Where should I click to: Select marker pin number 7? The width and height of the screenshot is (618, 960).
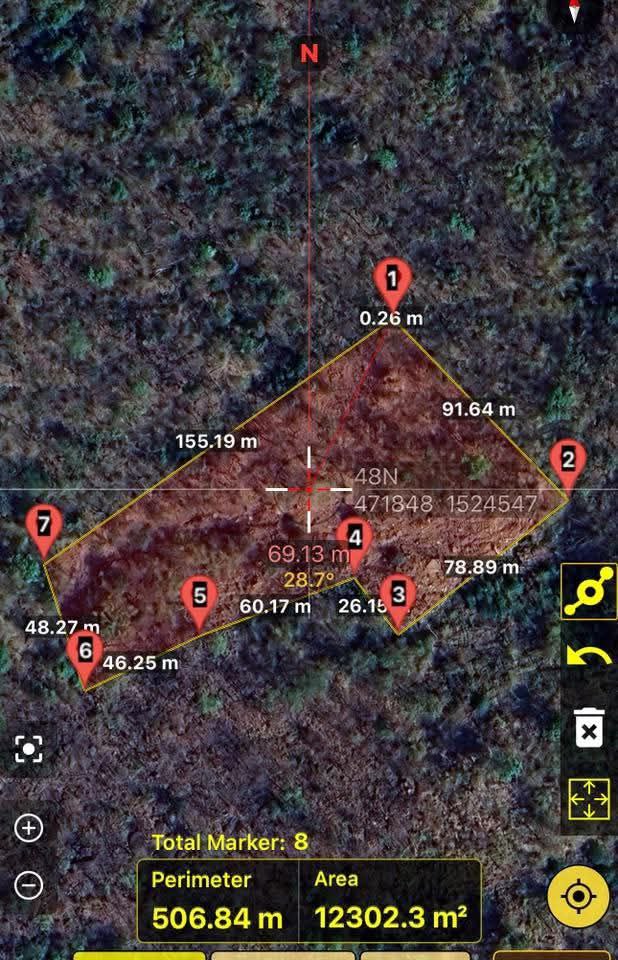[x=43, y=526]
